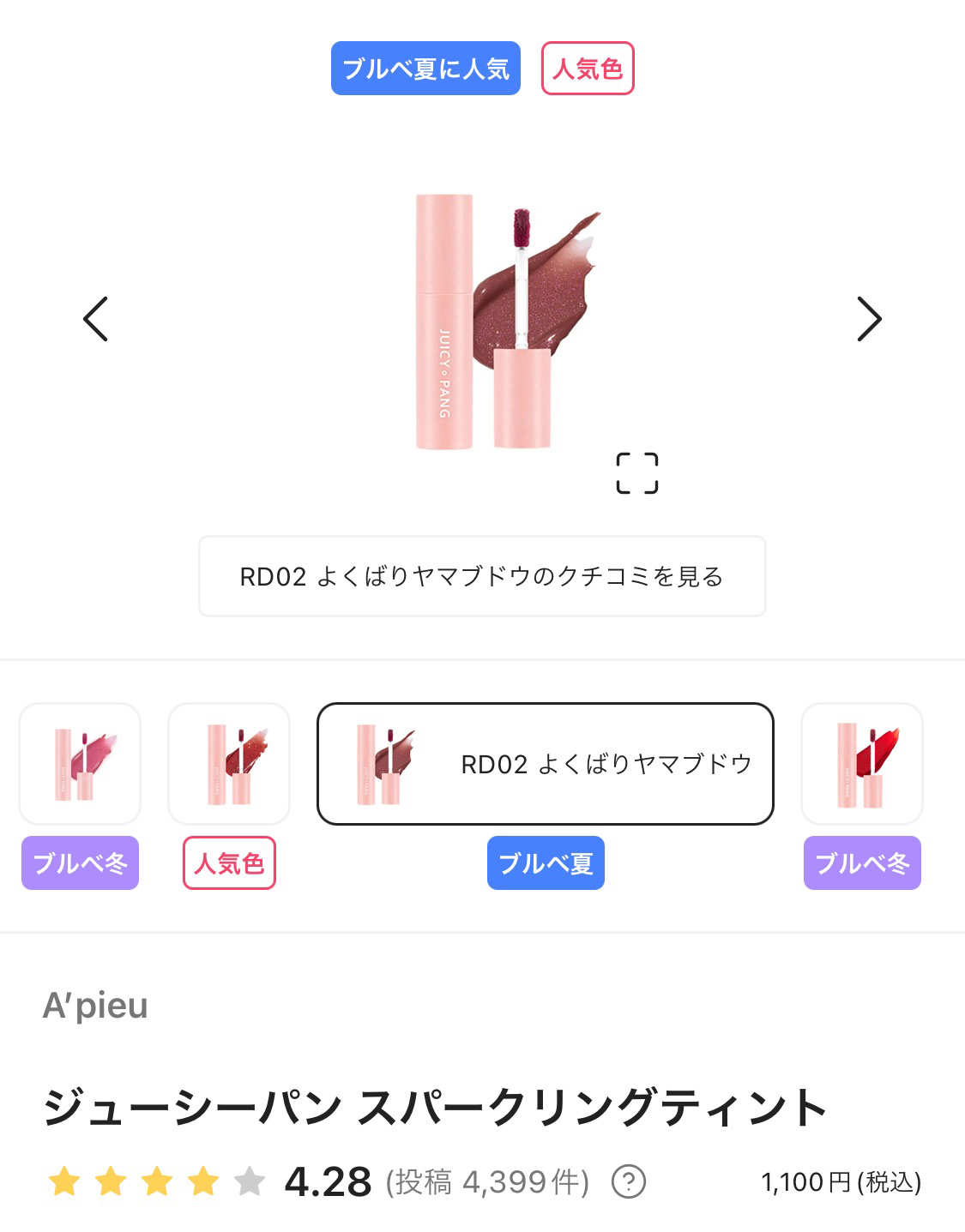Open the A'pieu brand page
Viewport: 965px width, 1232px height.
(x=95, y=1005)
